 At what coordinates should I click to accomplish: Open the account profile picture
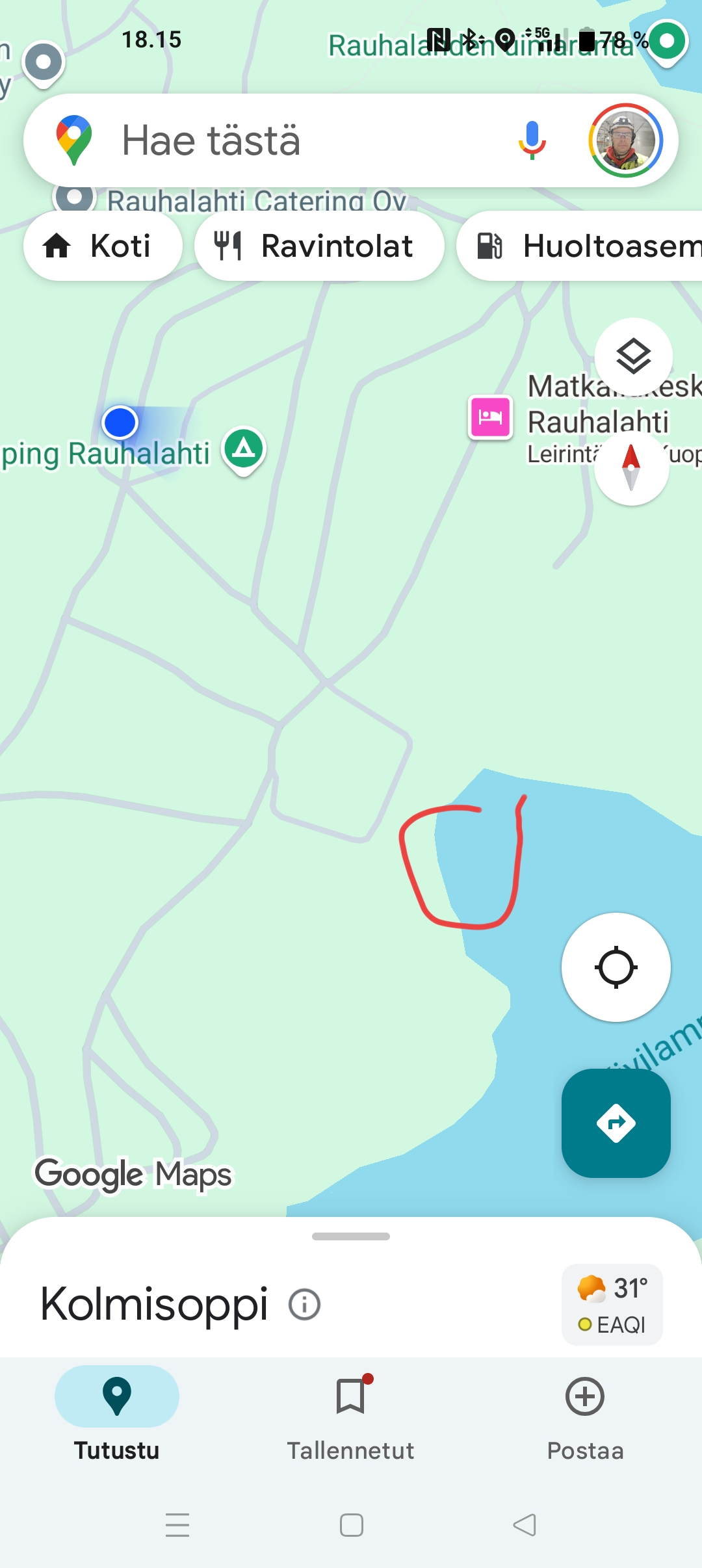click(625, 140)
